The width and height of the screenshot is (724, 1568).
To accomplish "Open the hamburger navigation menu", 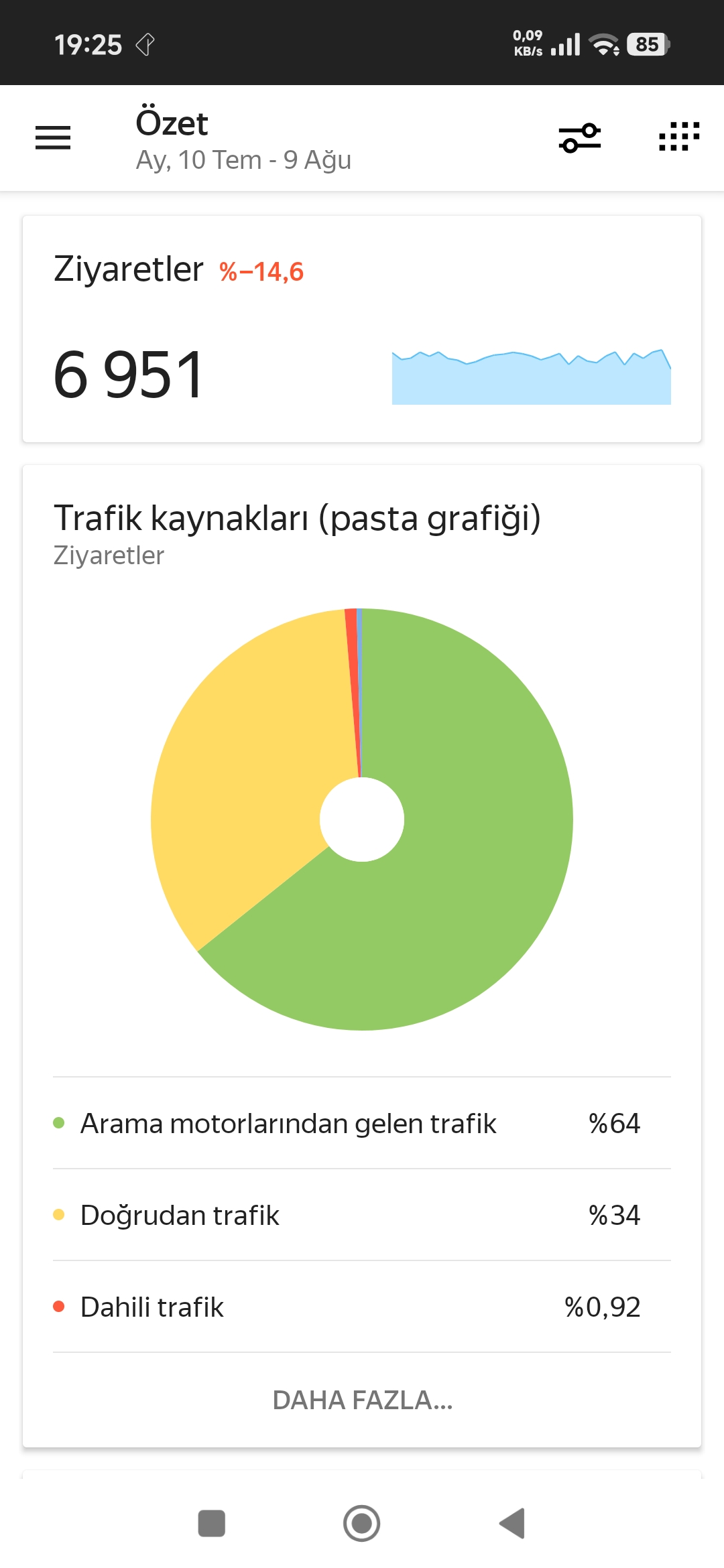I will (53, 138).
